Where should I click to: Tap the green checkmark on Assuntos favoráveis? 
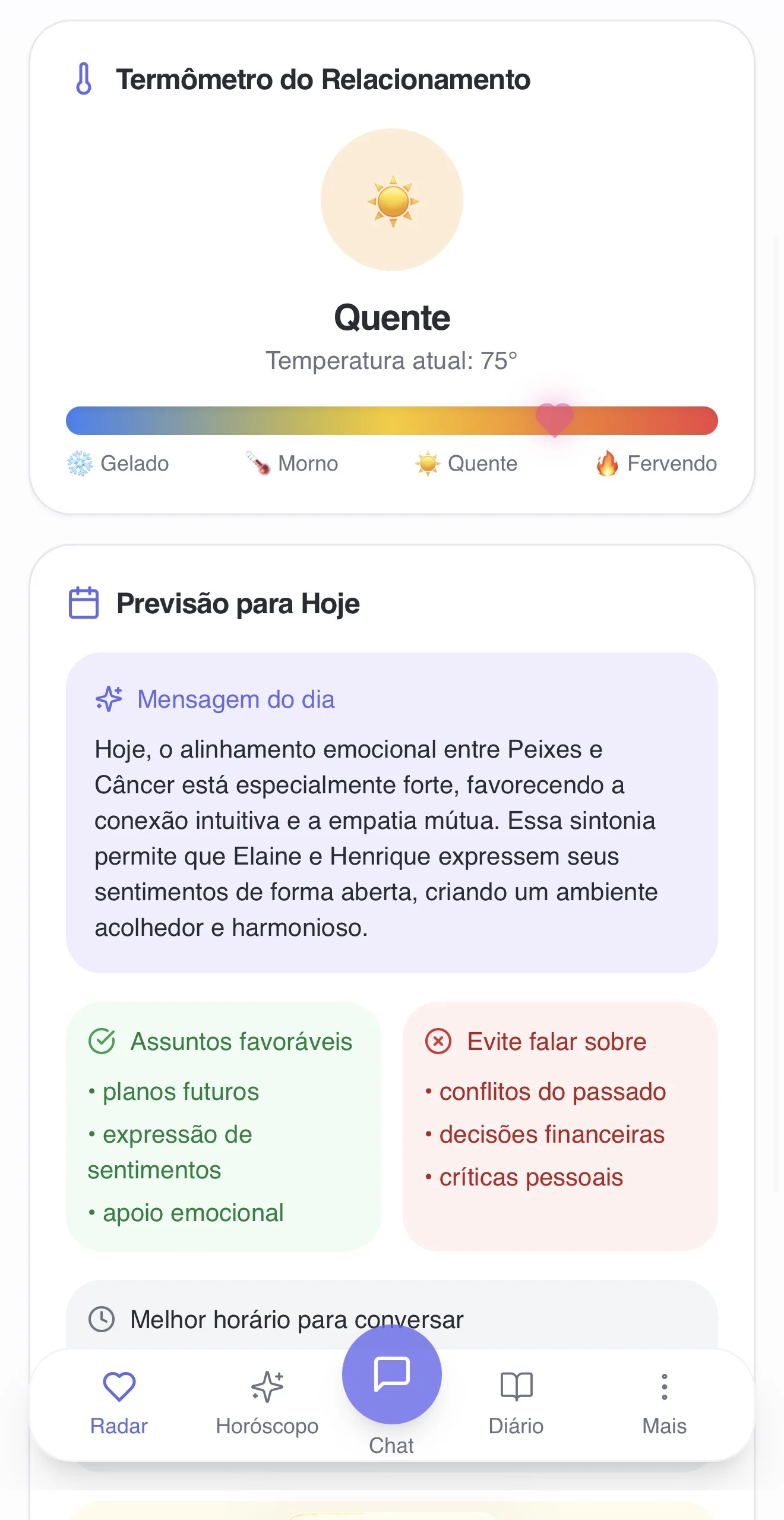[102, 1041]
